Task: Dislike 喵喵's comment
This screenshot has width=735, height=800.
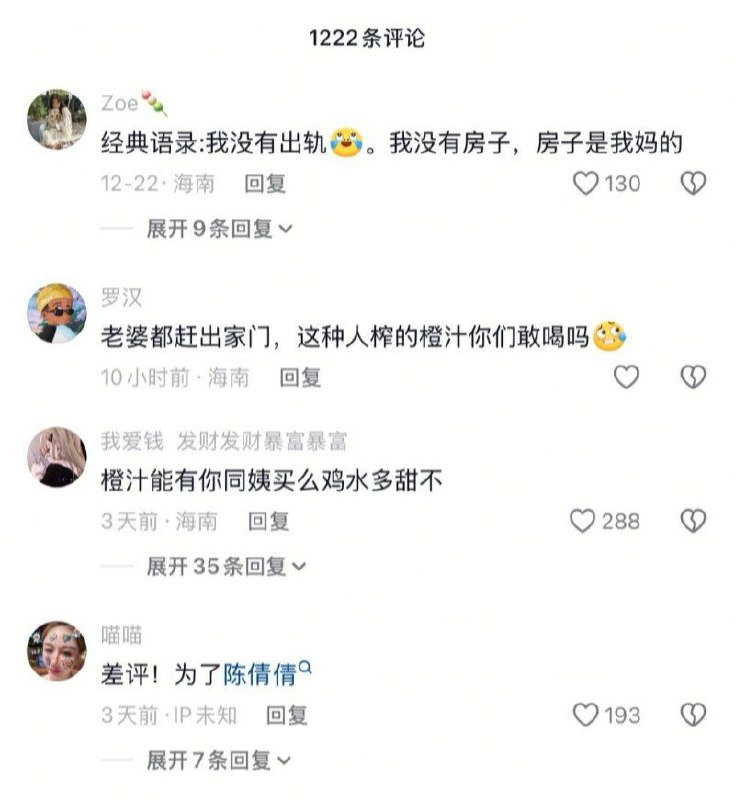Action: (693, 714)
